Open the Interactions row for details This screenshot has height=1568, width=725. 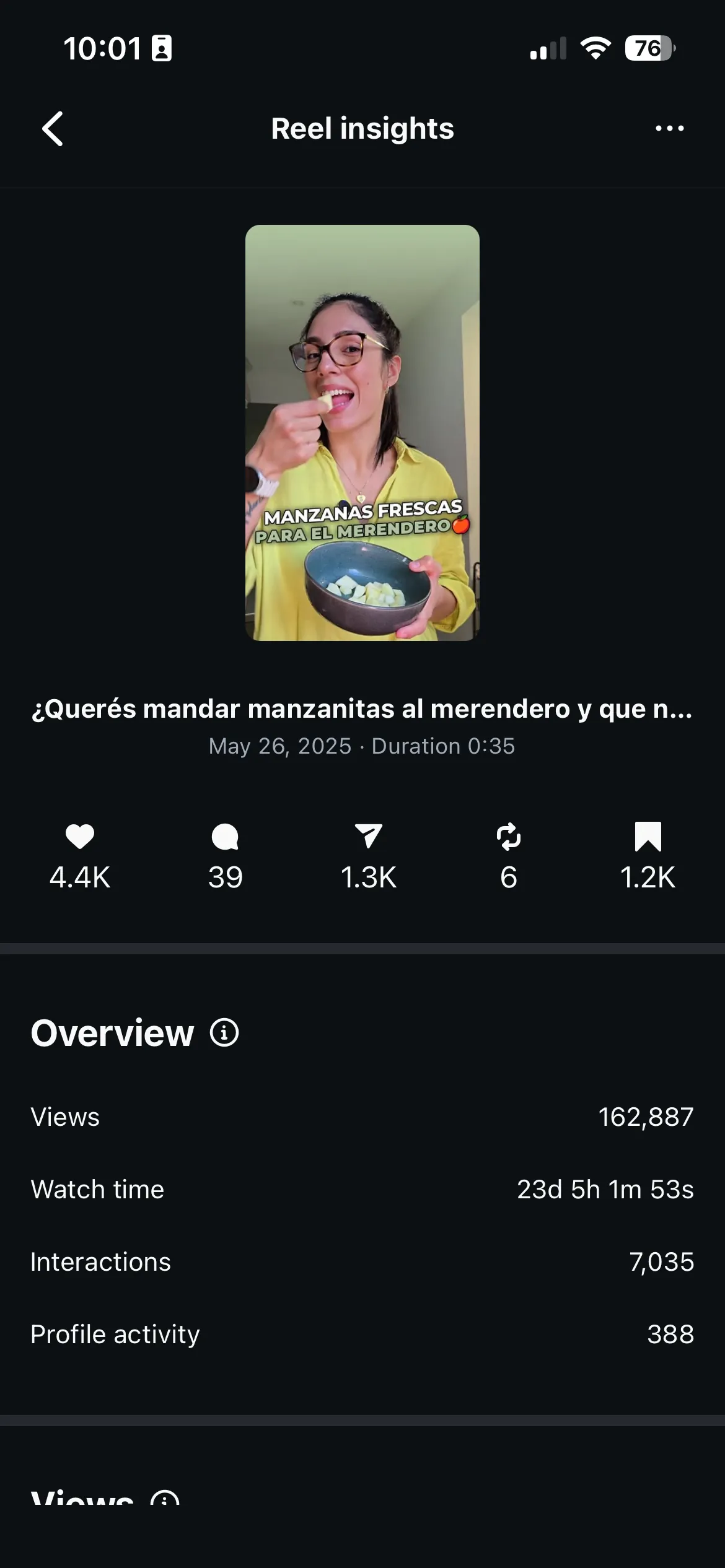click(362, 1262)
